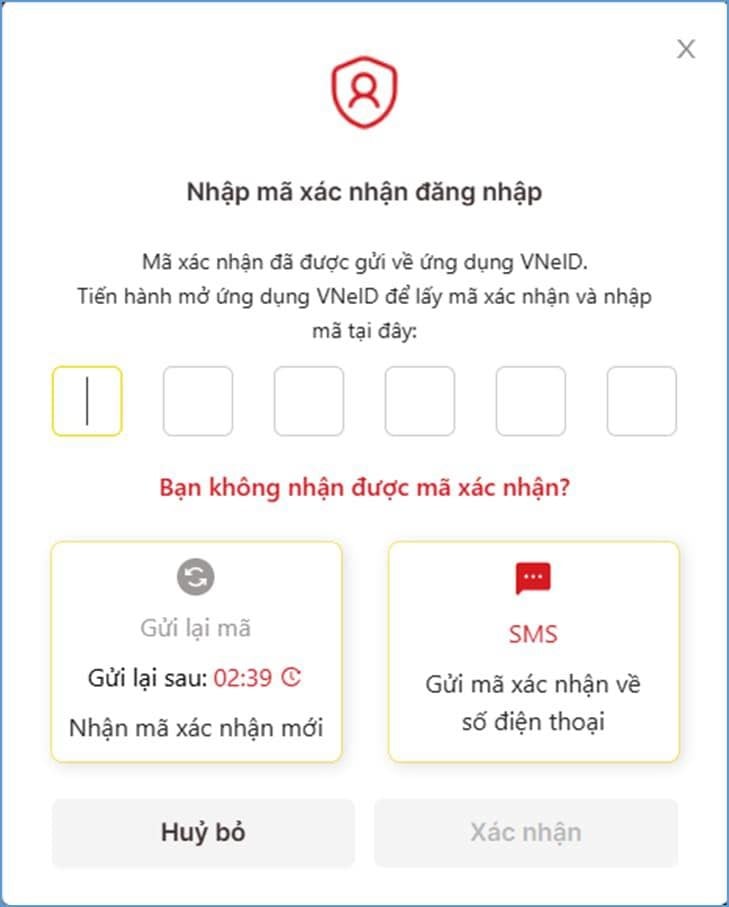Tap the fourth verification code box
Viewport: 729px width, 907px height.
420,401
